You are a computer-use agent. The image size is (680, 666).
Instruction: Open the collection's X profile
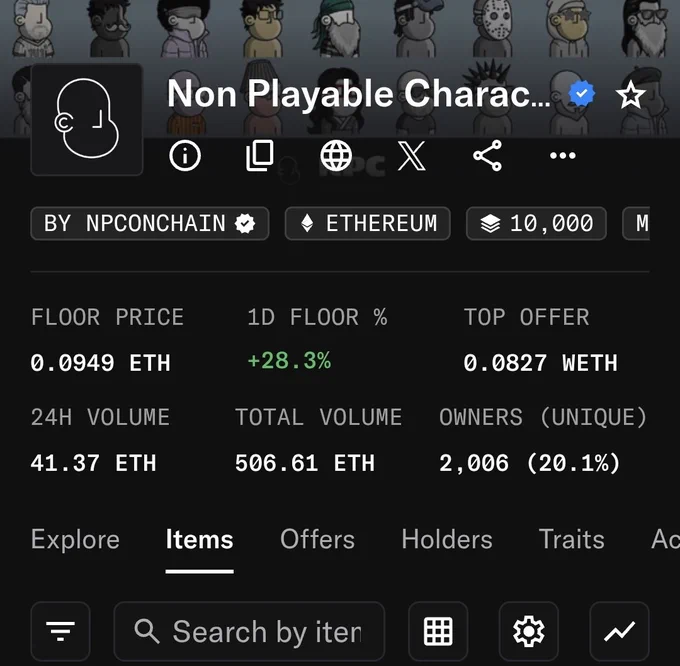pyautogui.click(x=412, y=155)
